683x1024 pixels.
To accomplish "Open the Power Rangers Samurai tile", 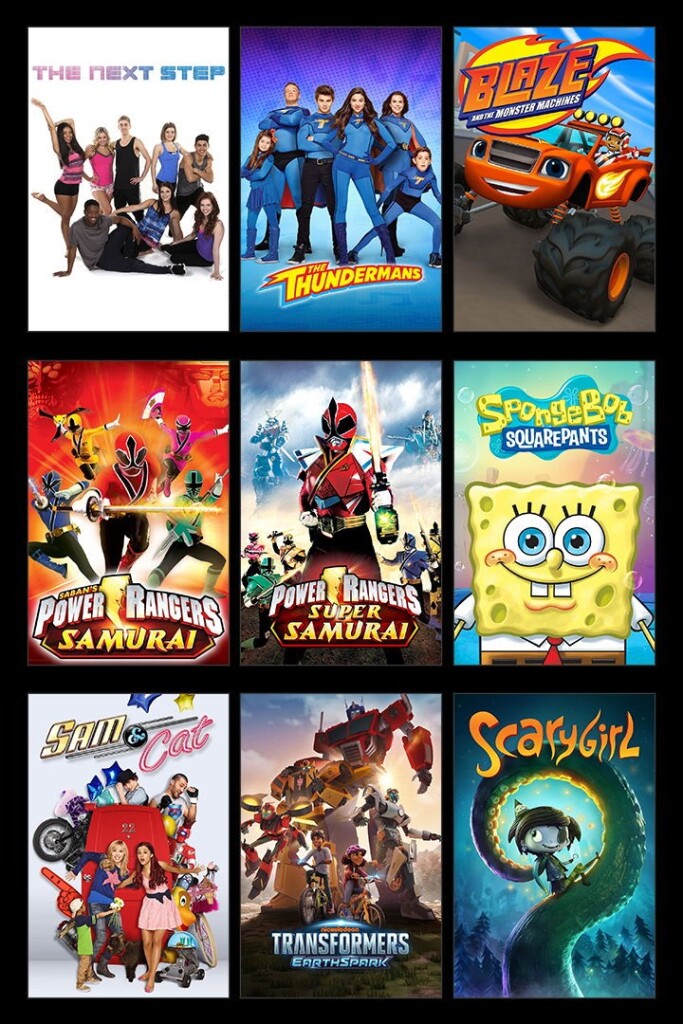I will tap(128, 512).
